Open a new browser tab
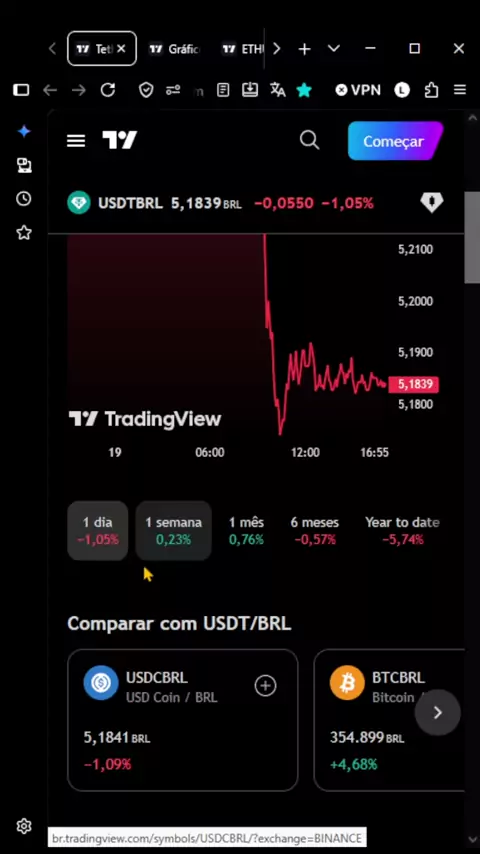 click(304, 49)
